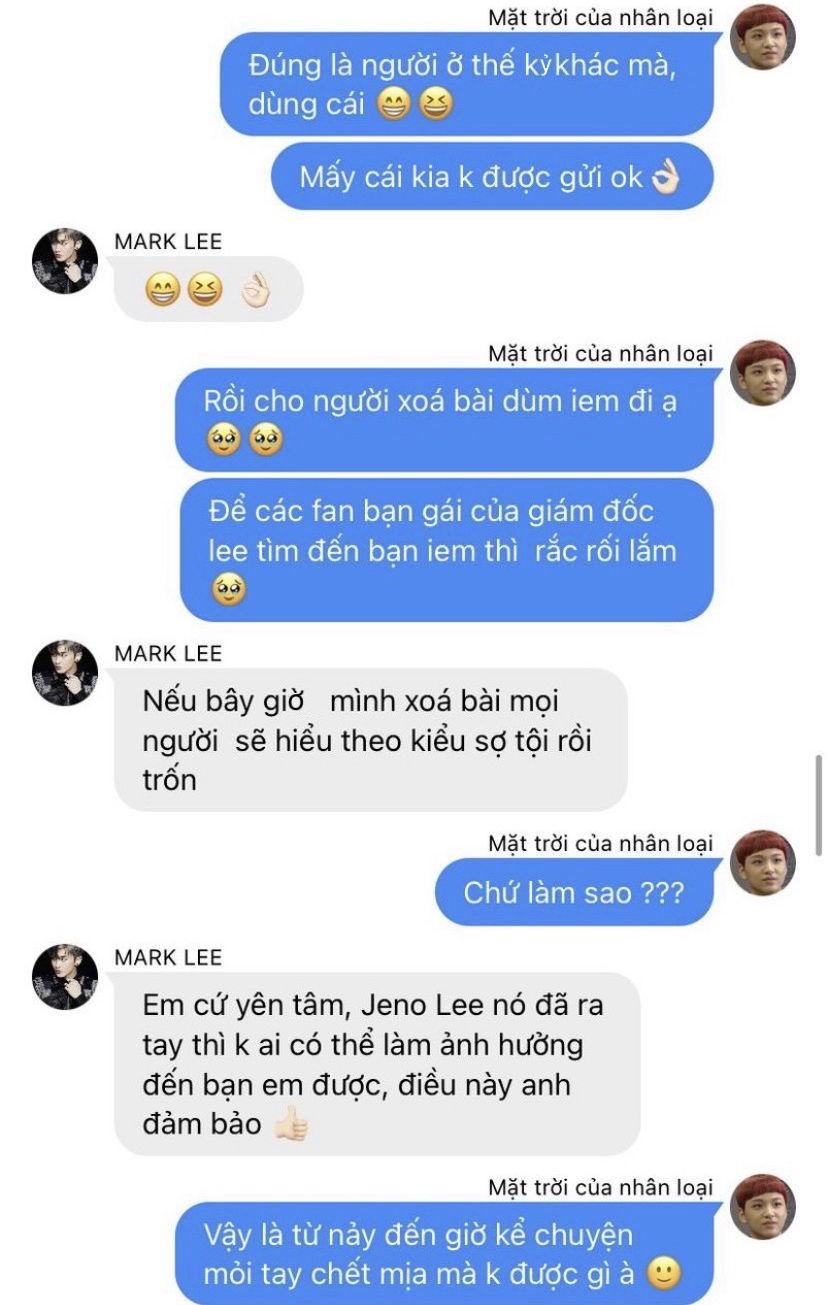Open sender avatar beside "Chứ làm sao ???"
828x1305 pixels.
coord(763,862)
